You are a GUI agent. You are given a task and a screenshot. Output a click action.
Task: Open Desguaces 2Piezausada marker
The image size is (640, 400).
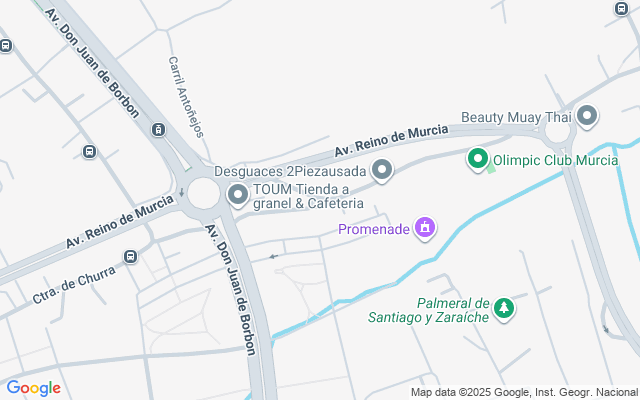click(x=381, y=171)
